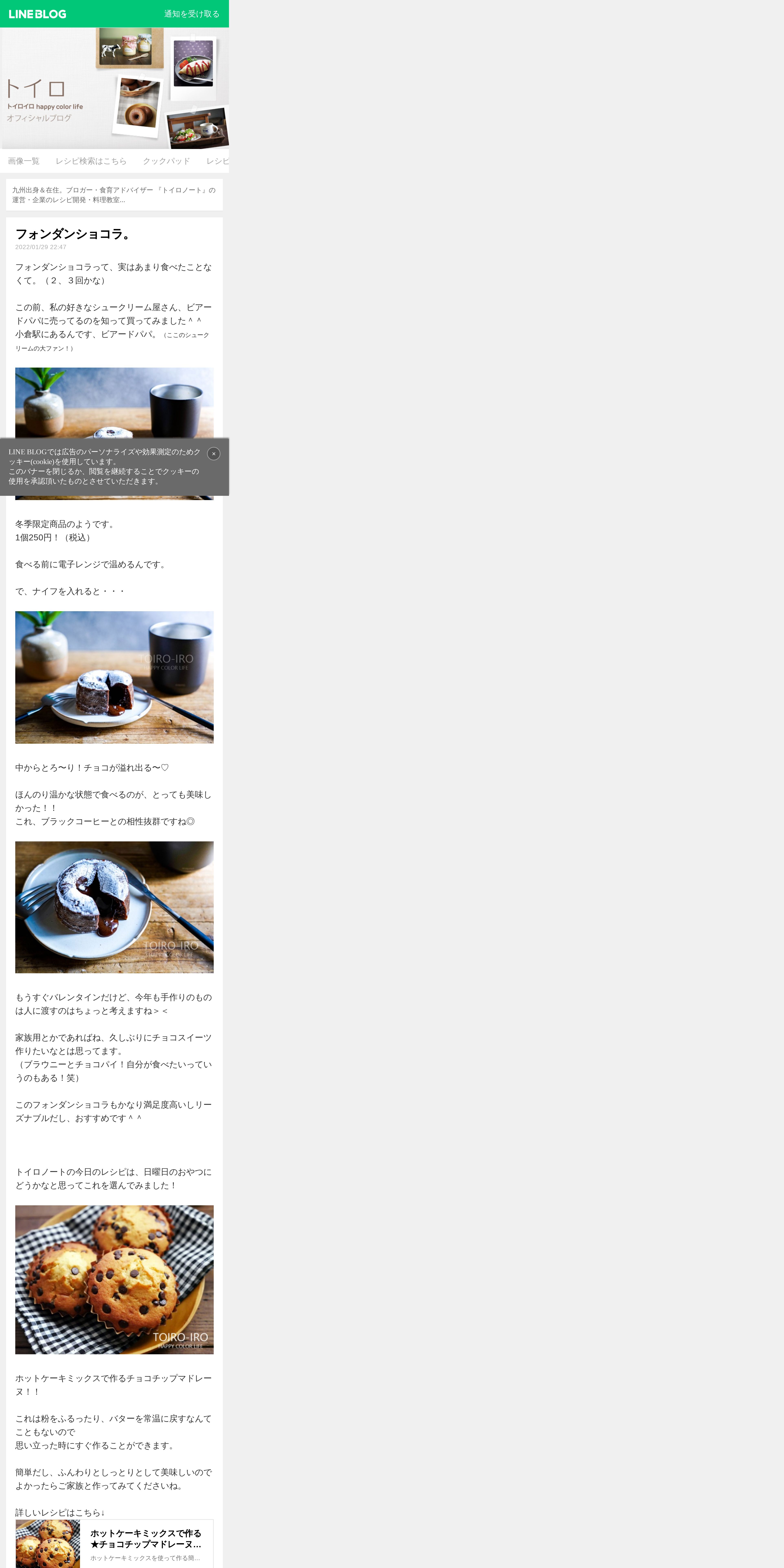The image size is (784, 1568).
Task: Tap 通知を受け取る to receive notifications
Action: pos(192,13)
